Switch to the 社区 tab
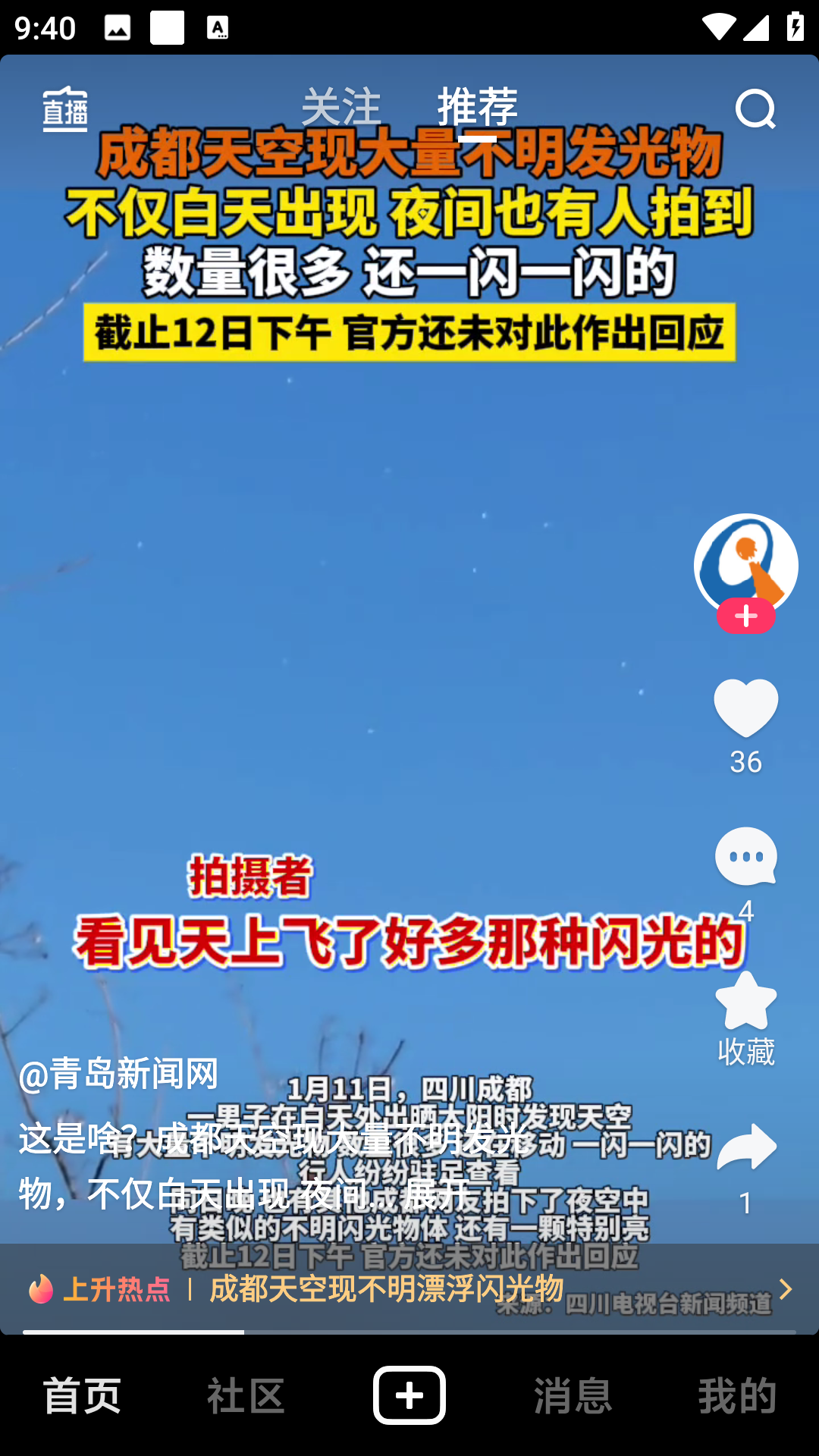Viewport: 819px width, 1456px height. click(x=246, y=1395)
